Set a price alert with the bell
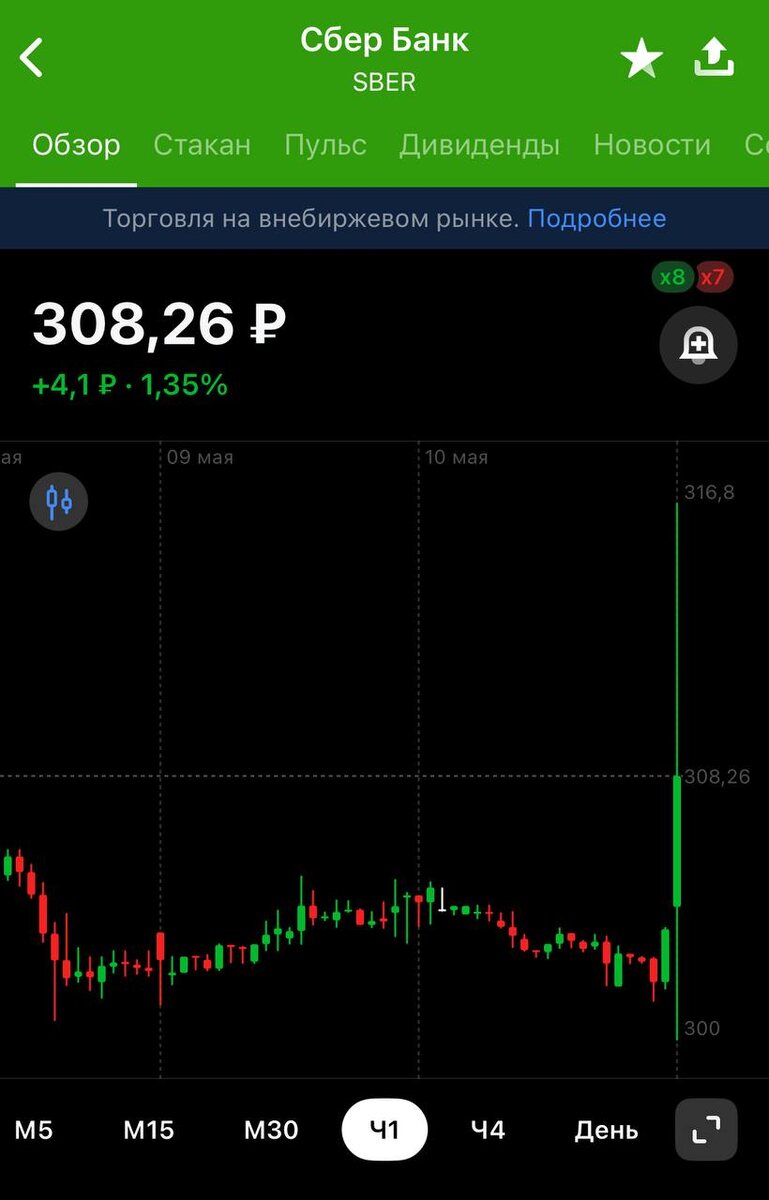769x1200 pixels. tap(698, 345)
